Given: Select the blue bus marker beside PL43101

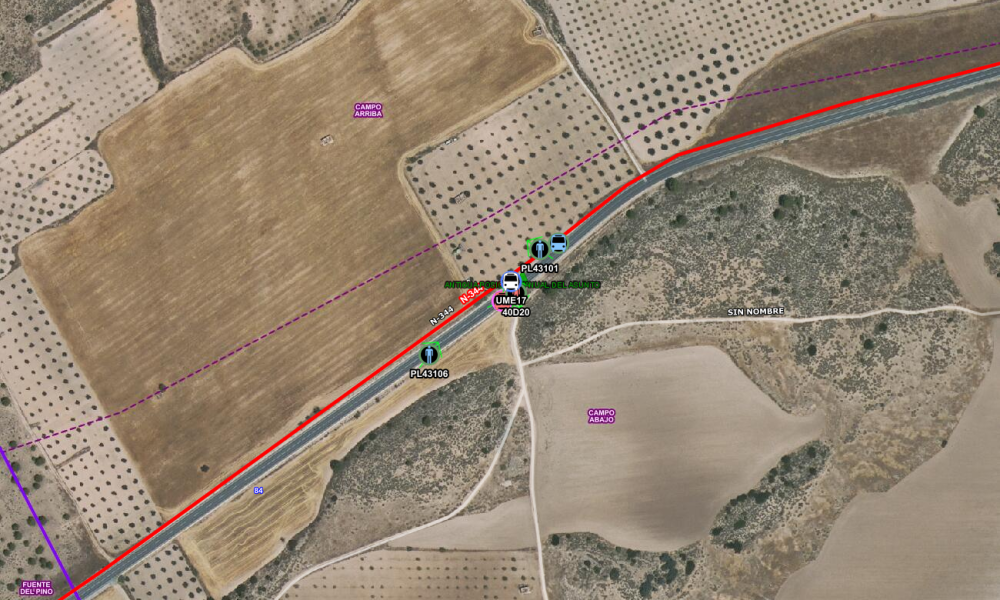Looking at the screenshot, I should (x=558, y=243).
